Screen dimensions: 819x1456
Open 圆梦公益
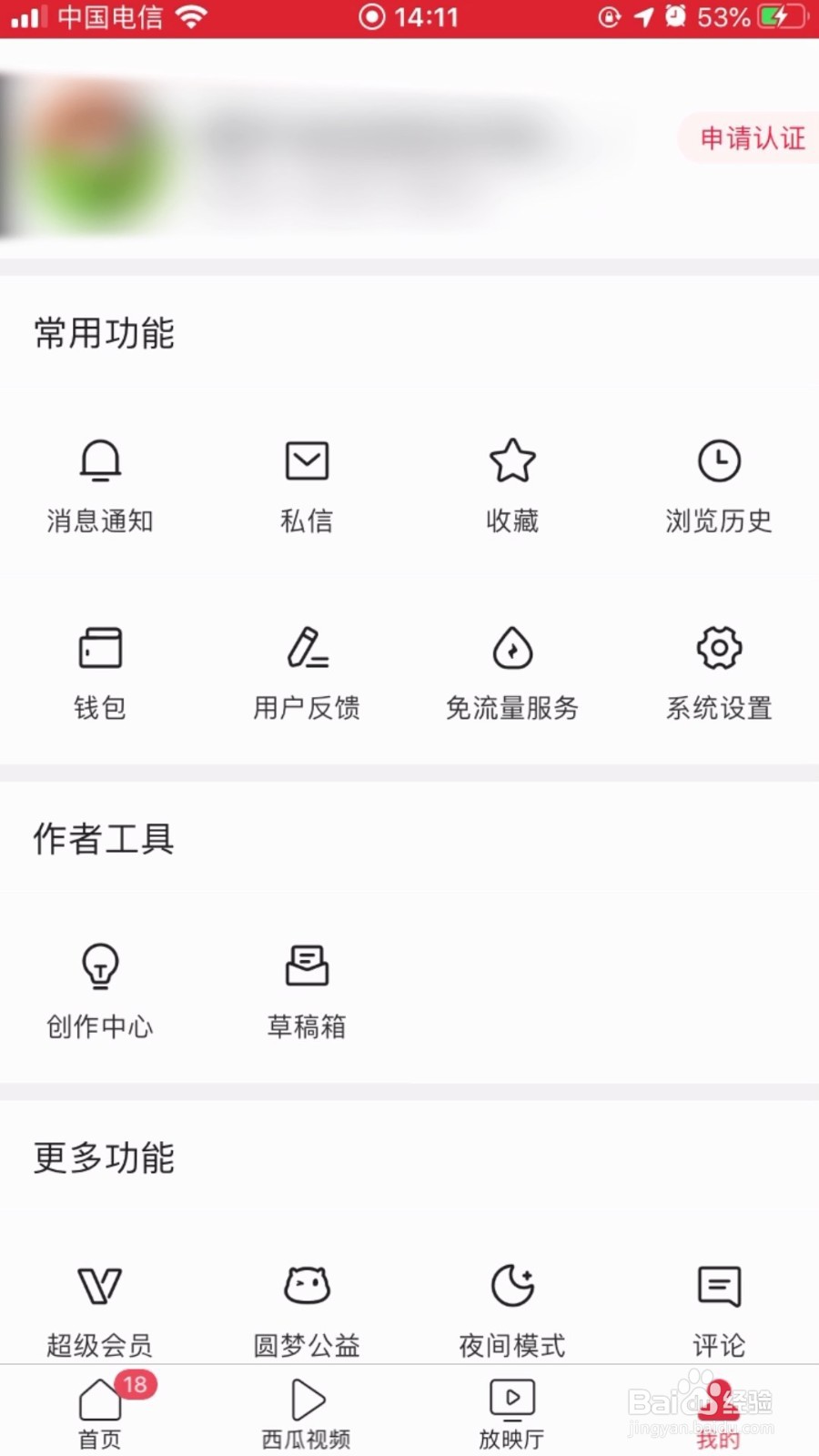(x=307, y=1312)
